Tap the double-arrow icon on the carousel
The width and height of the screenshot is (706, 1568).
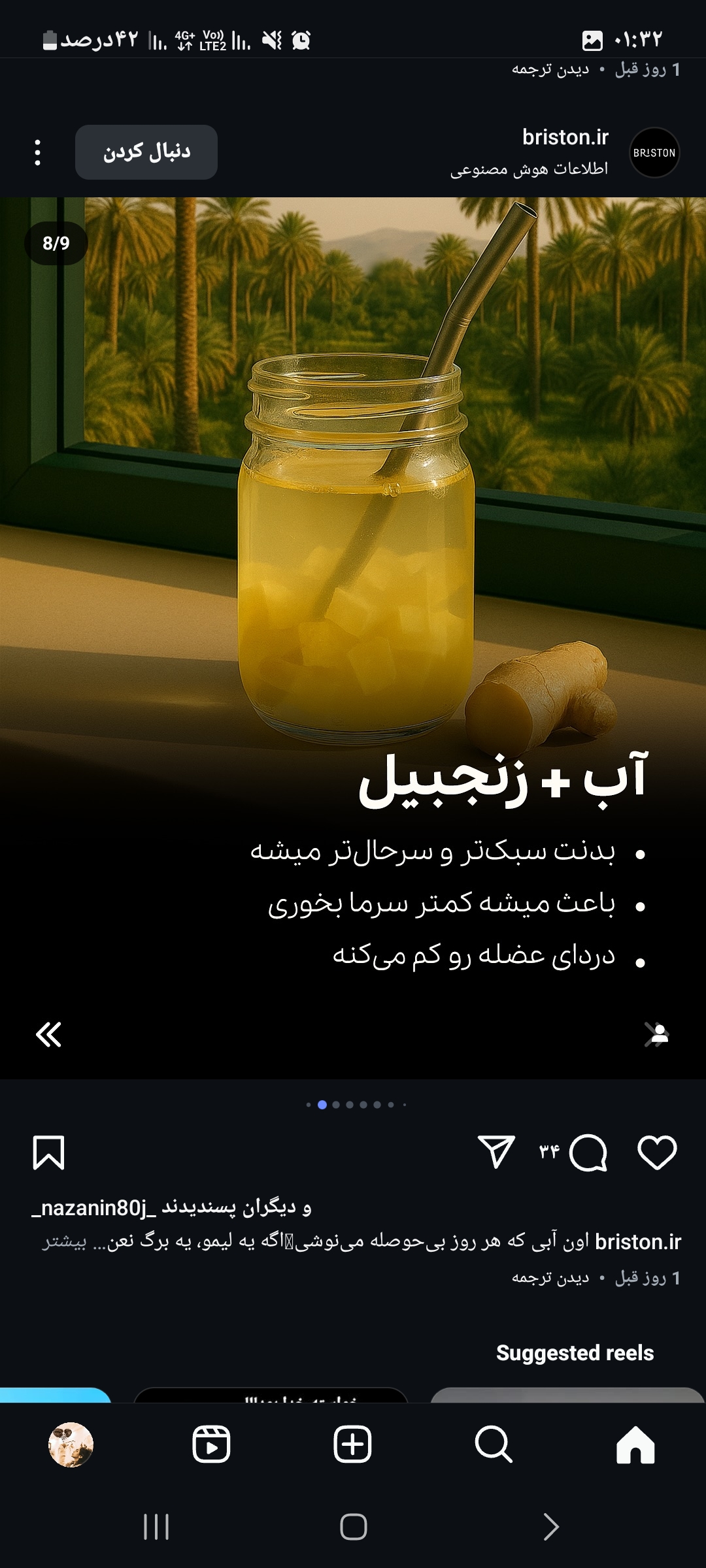pyautogui.click(x=48, y=1034)
